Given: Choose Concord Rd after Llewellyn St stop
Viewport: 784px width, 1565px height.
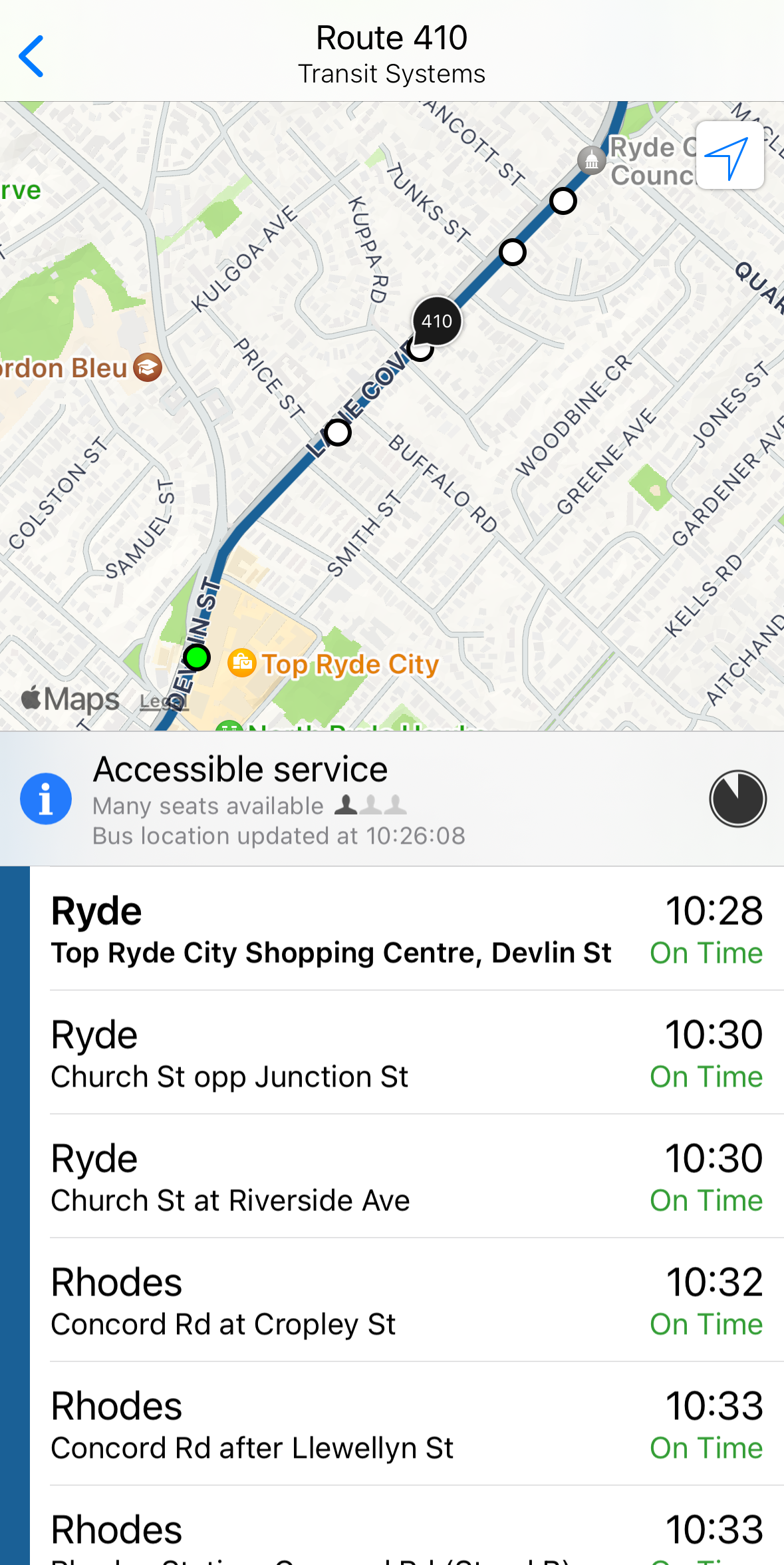Looking at the screenshot, I should click(406, 1425).
